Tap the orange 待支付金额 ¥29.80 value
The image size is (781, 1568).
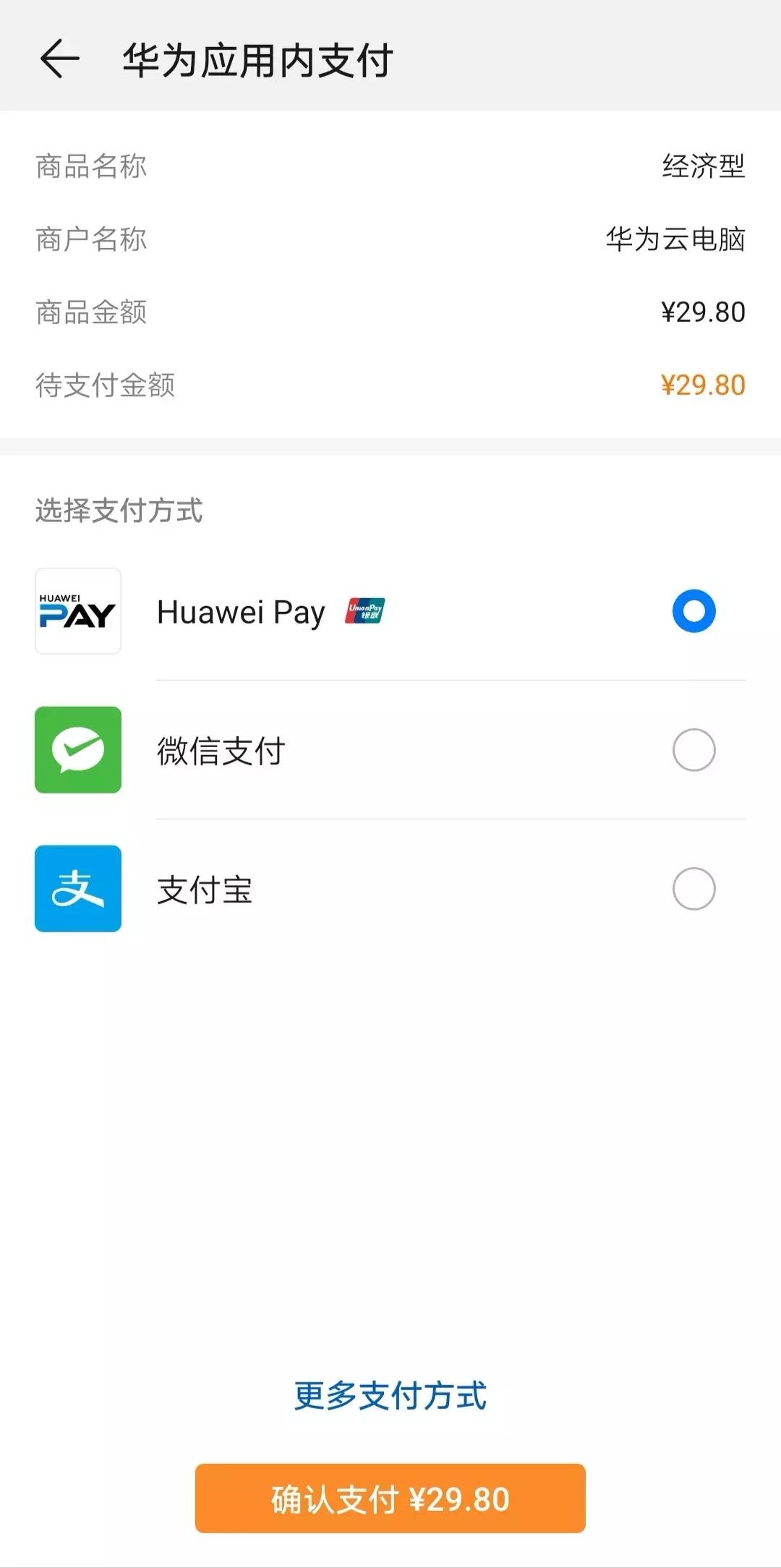[703, 383]
